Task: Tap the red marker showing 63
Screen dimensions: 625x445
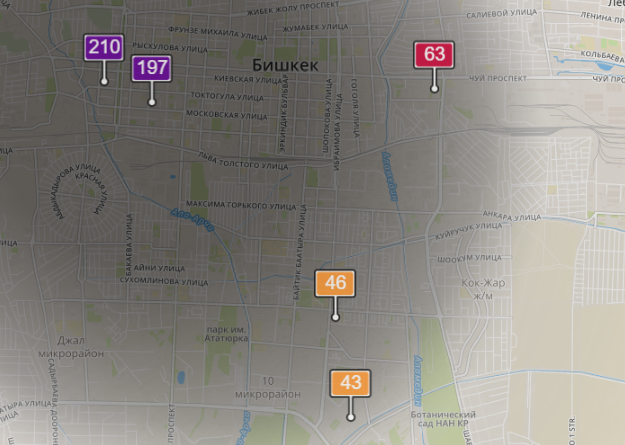Action: tap(434, 54)
